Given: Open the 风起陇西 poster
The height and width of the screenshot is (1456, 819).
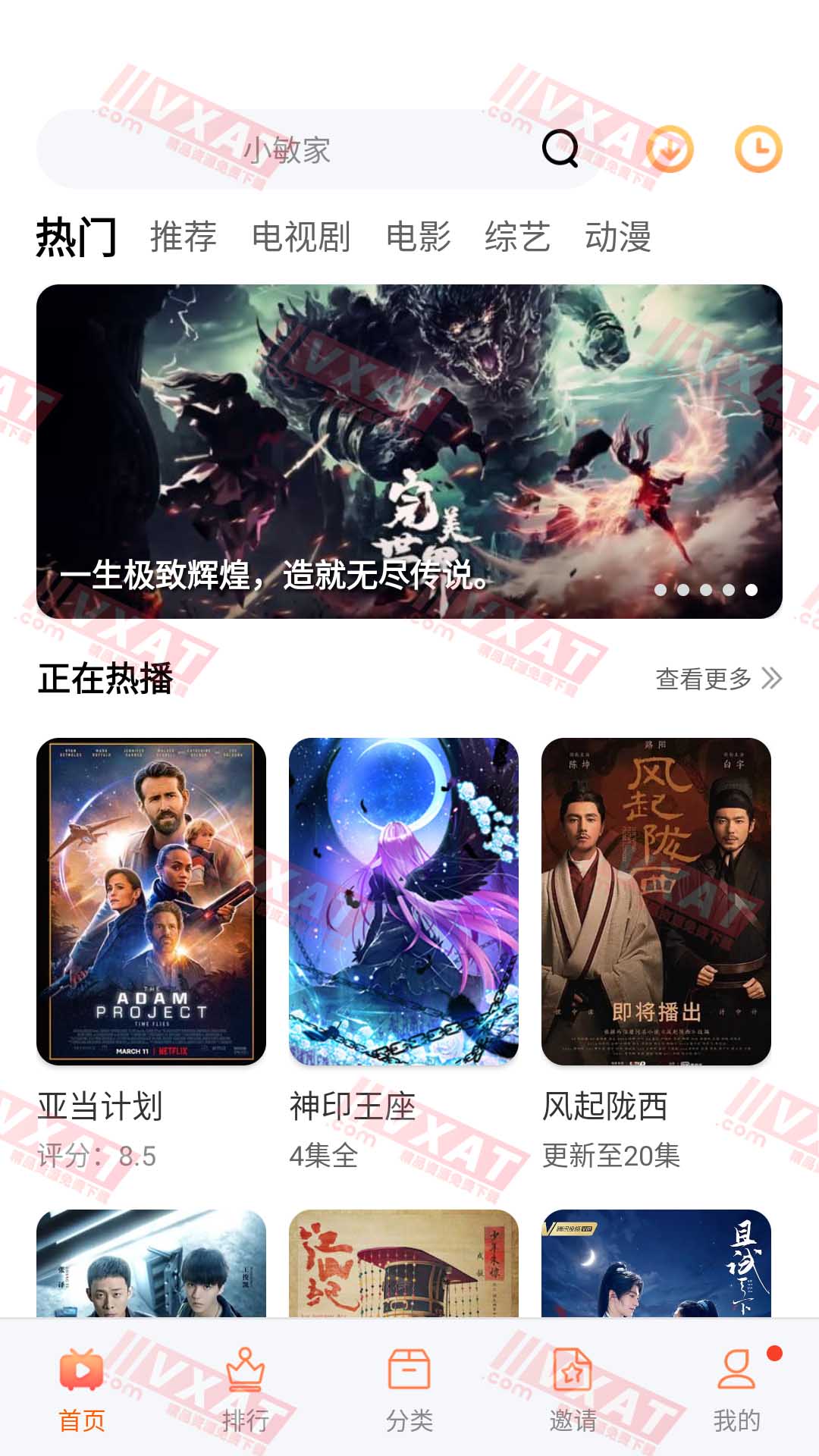Looking at the screenshot, I should pos(657,902).
